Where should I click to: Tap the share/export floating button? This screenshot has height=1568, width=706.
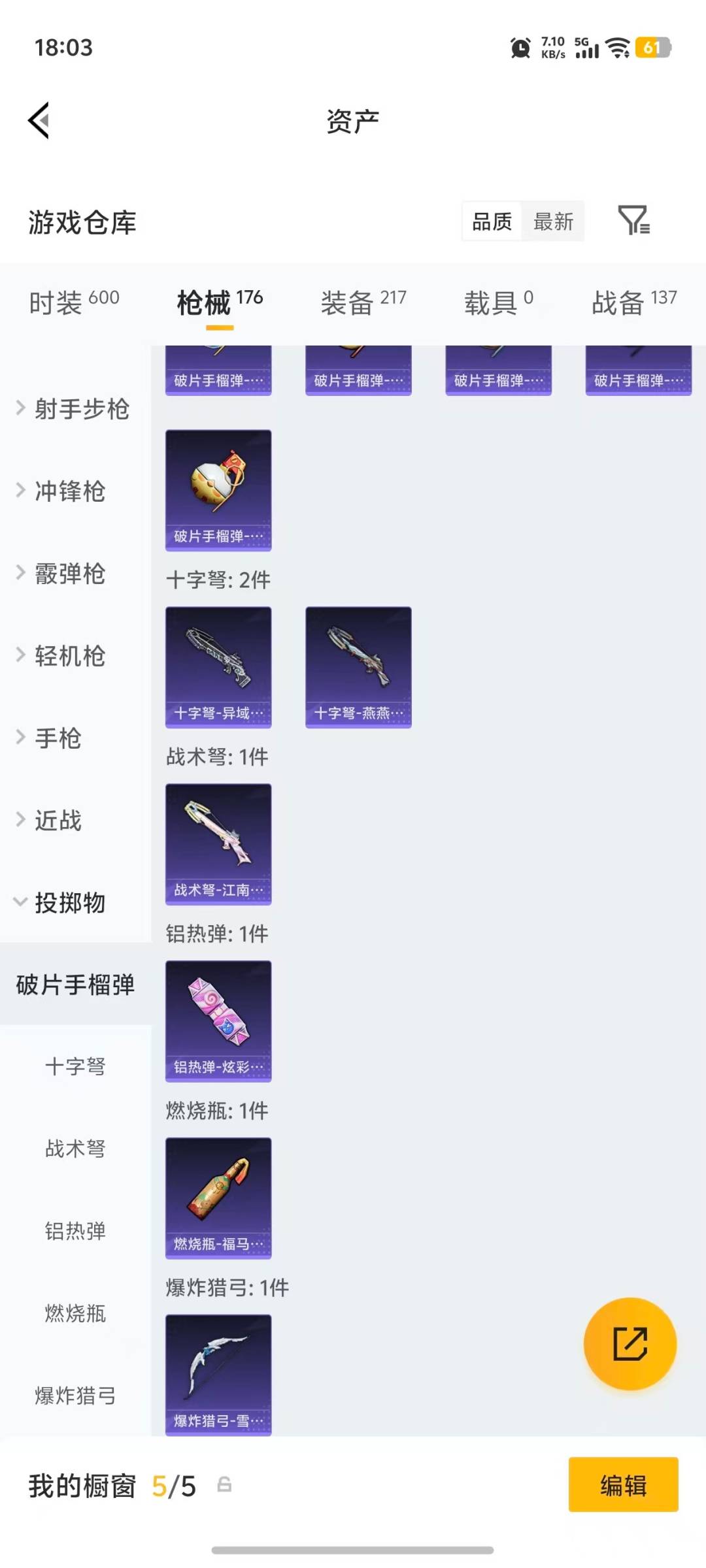(x=630, y=1344)
